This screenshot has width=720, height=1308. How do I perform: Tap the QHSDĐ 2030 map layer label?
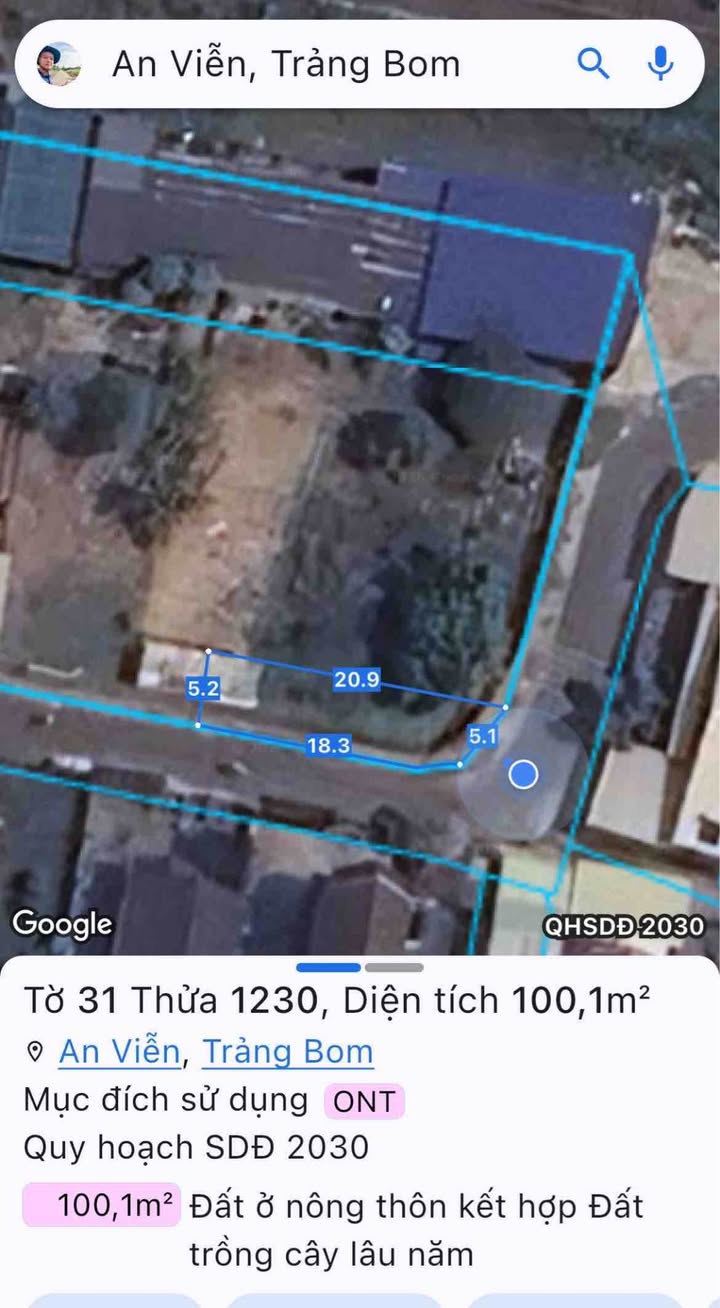click(623, 926)
